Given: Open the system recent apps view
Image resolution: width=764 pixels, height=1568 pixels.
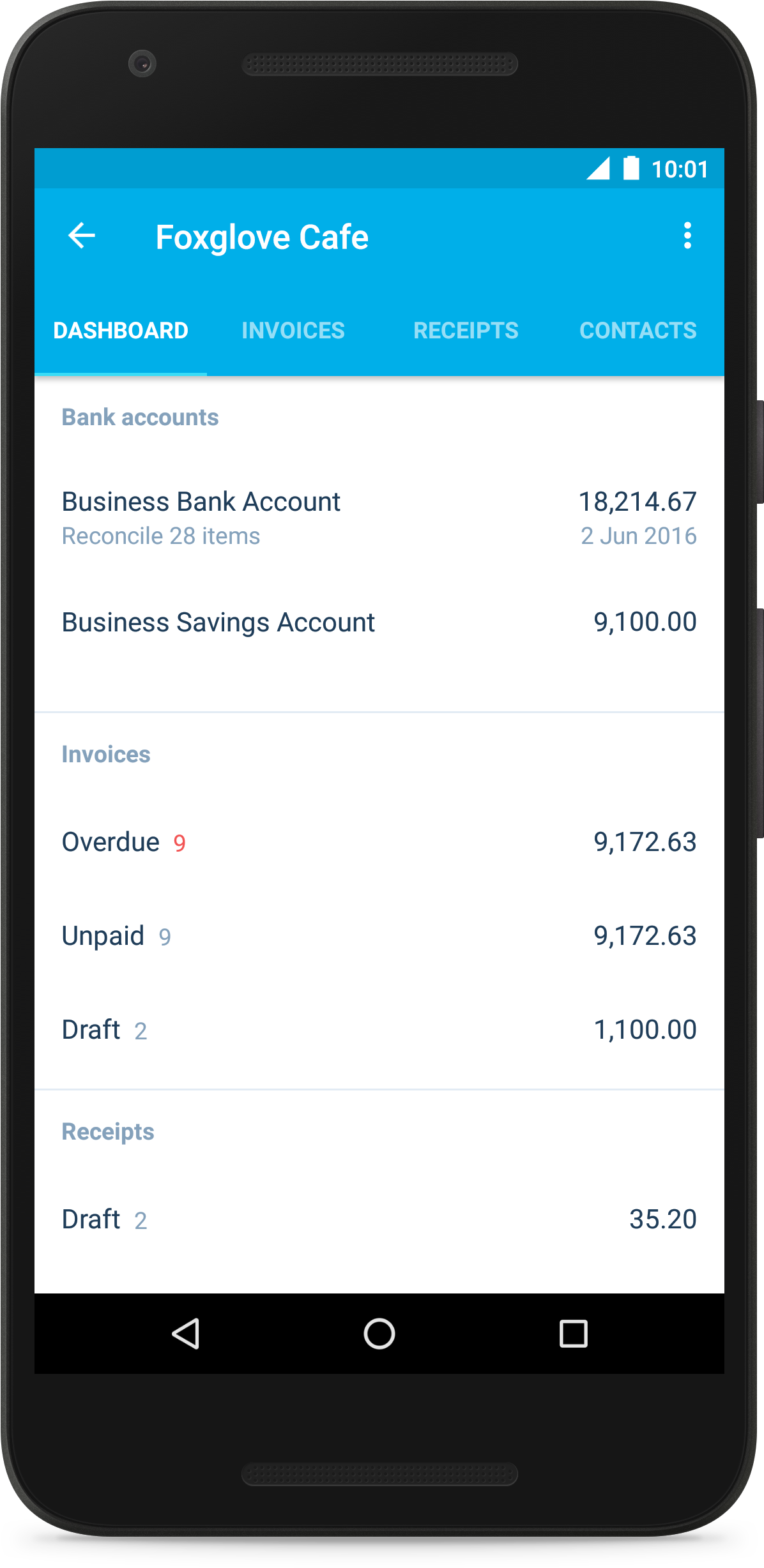Looking at the screenshot, I should pos(573,1334).
